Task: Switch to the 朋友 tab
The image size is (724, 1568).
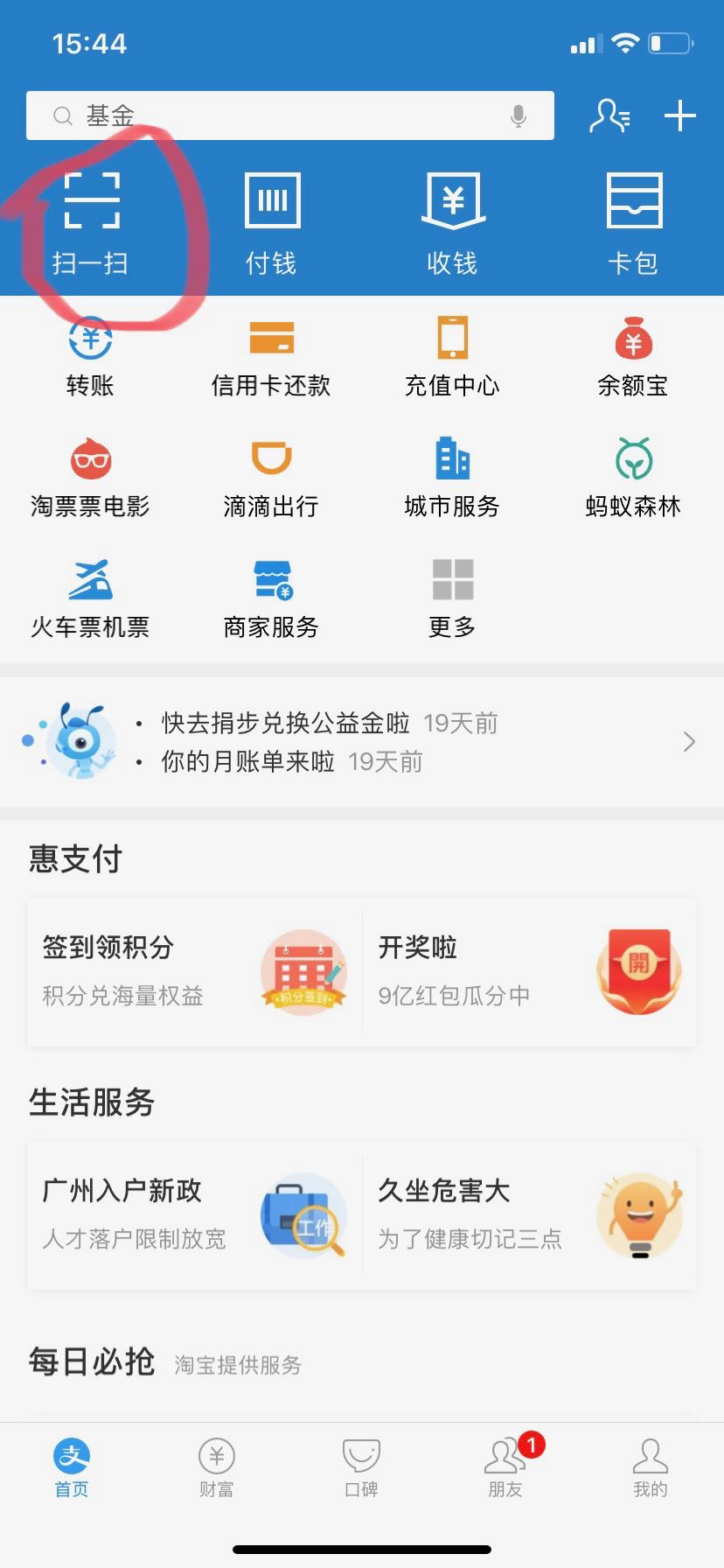Action: click(505, 1468)
